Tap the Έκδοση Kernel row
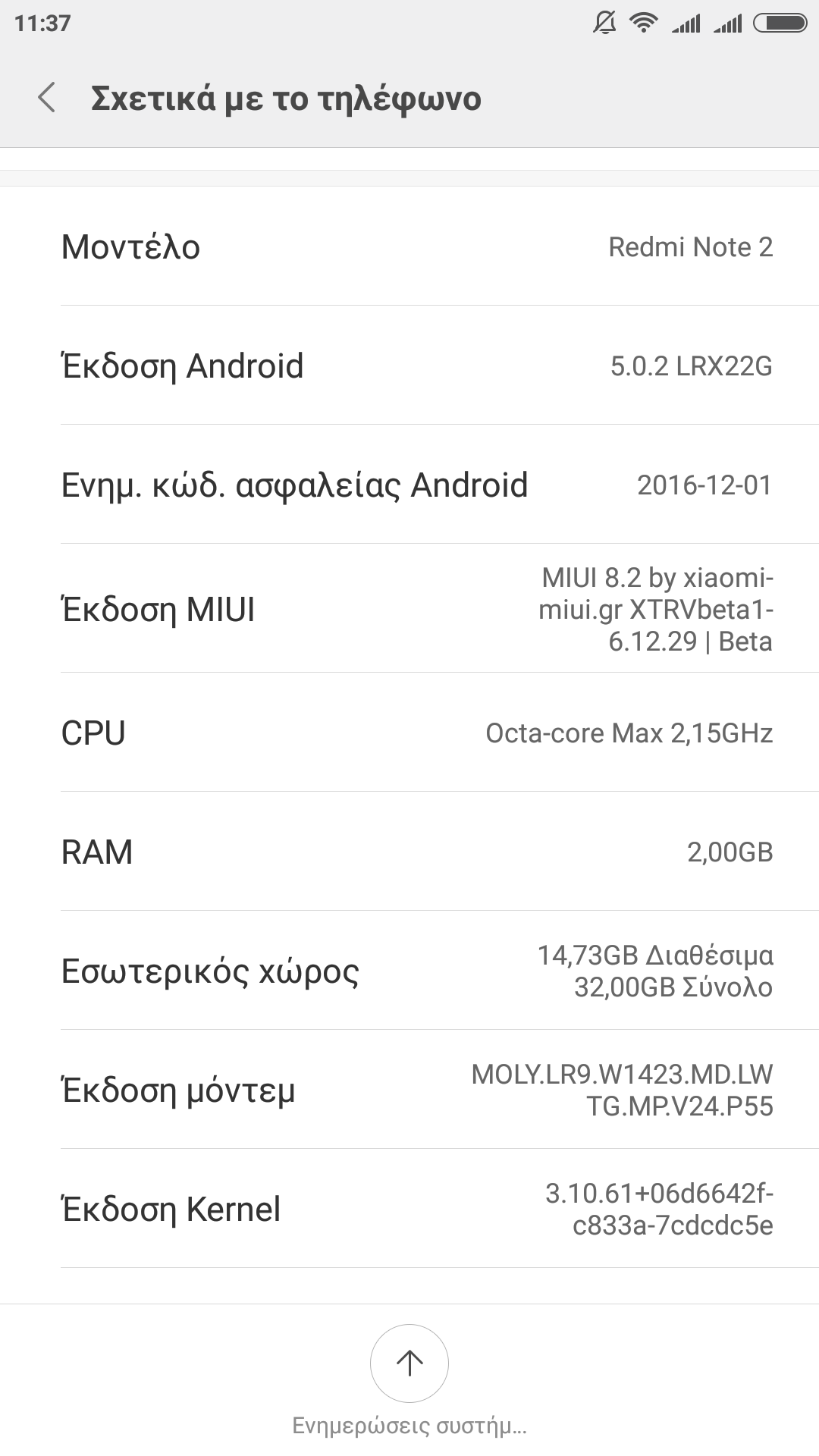819x1456 pixels. tap(409, 1209)
